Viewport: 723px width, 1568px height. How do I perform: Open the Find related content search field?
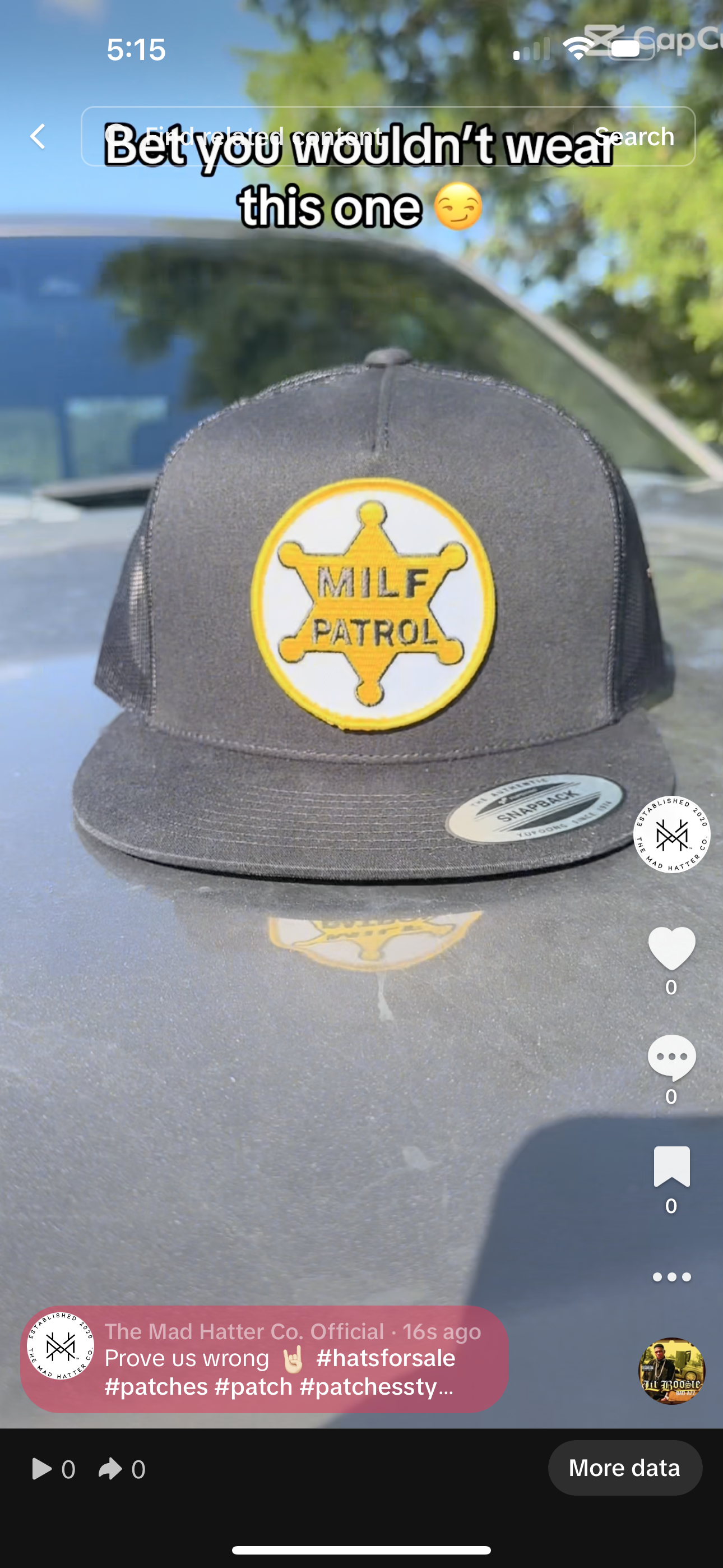(328, 136)
